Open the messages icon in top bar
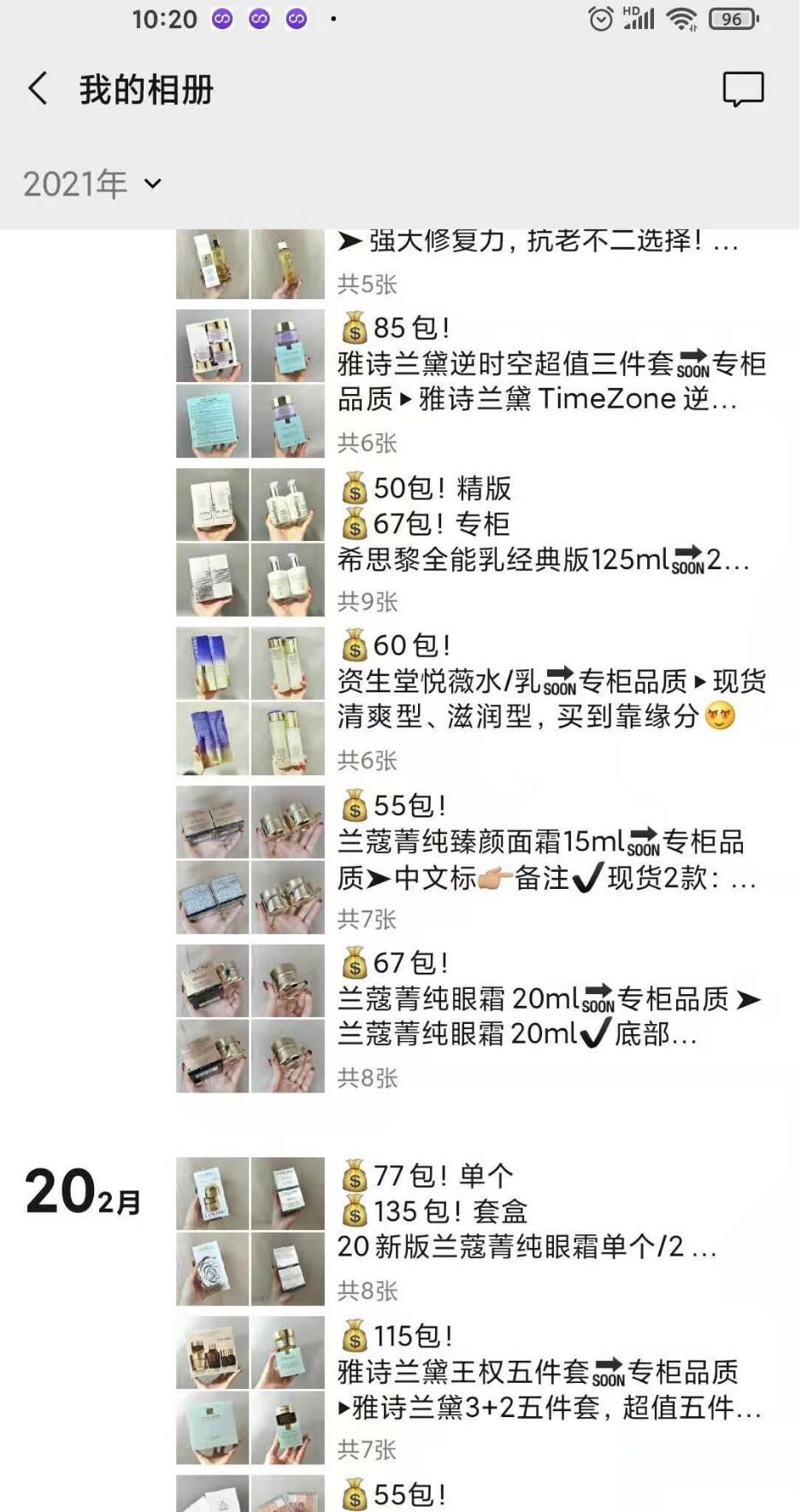Image resolution: width=801 pixels, height=1512 pixels. (743, 89)
